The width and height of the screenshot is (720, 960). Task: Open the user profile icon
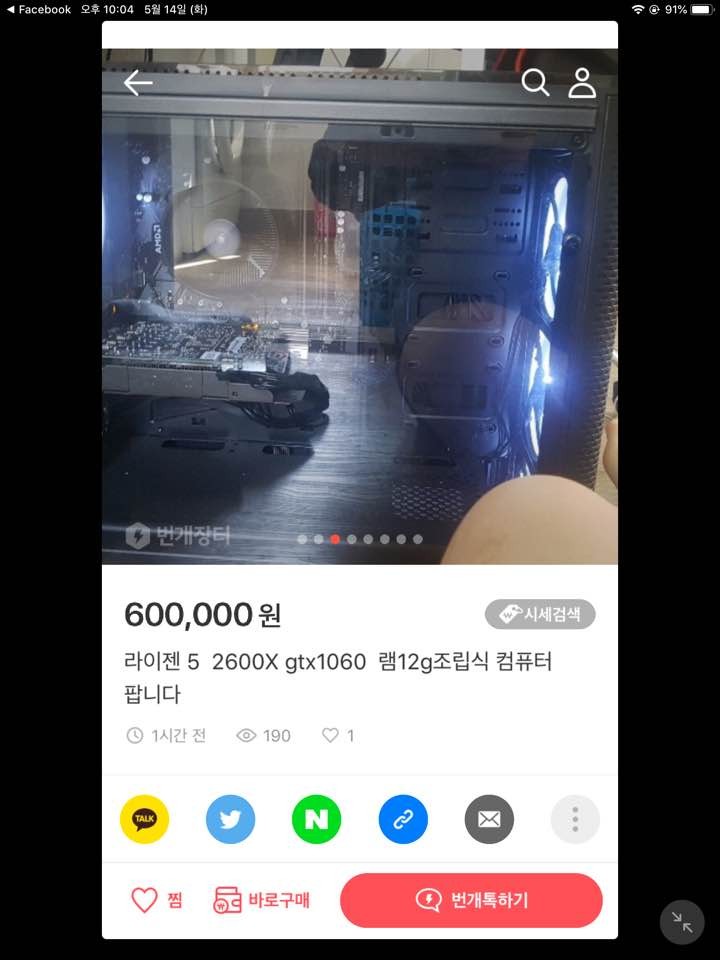pyautogui.click(x=582, y=83)
